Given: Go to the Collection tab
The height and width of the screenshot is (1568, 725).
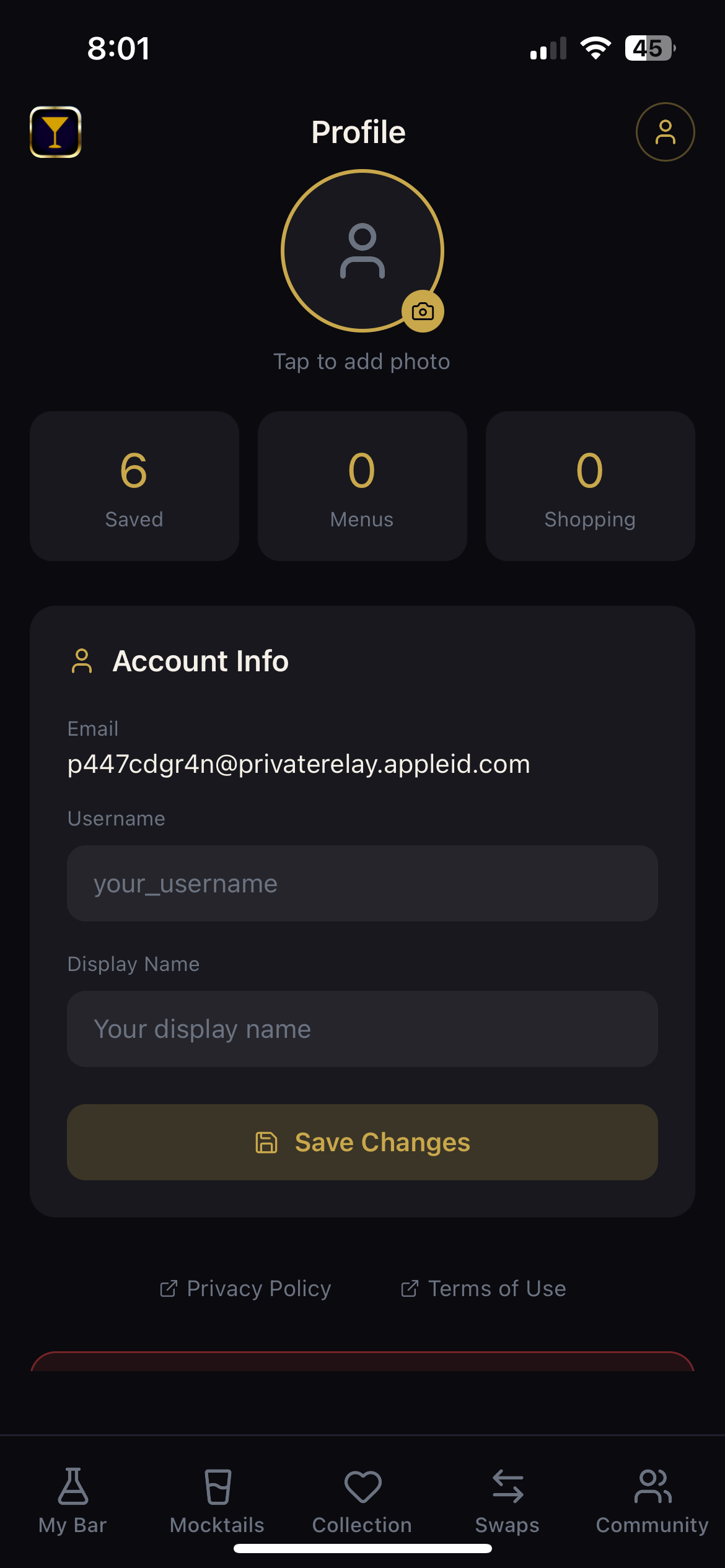Looking at the screenshot, I should click(362, 1500).
